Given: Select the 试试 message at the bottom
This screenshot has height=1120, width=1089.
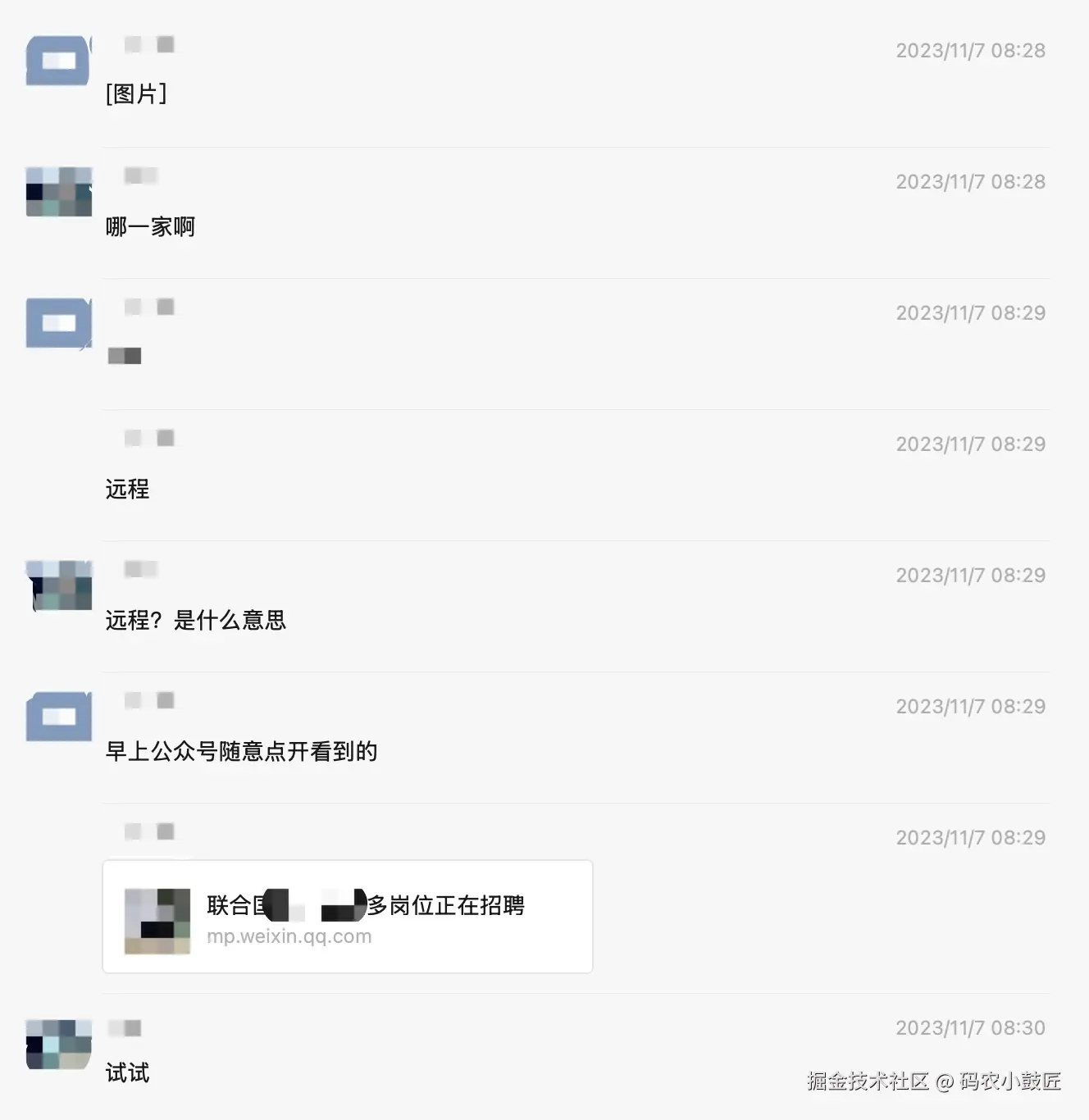Looking at the screenshot, I should 126,1072.
